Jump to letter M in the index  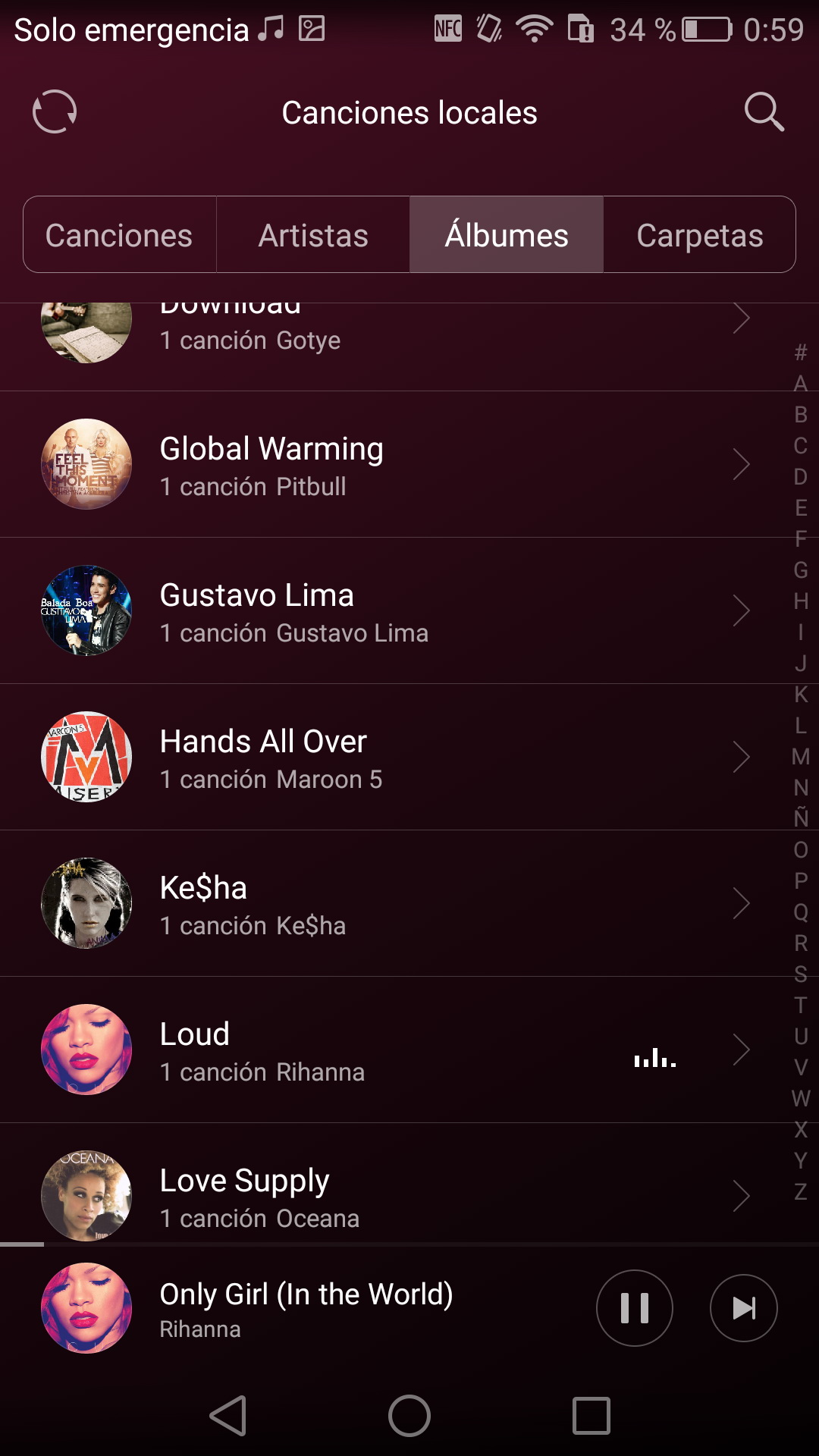click(801, 757)
